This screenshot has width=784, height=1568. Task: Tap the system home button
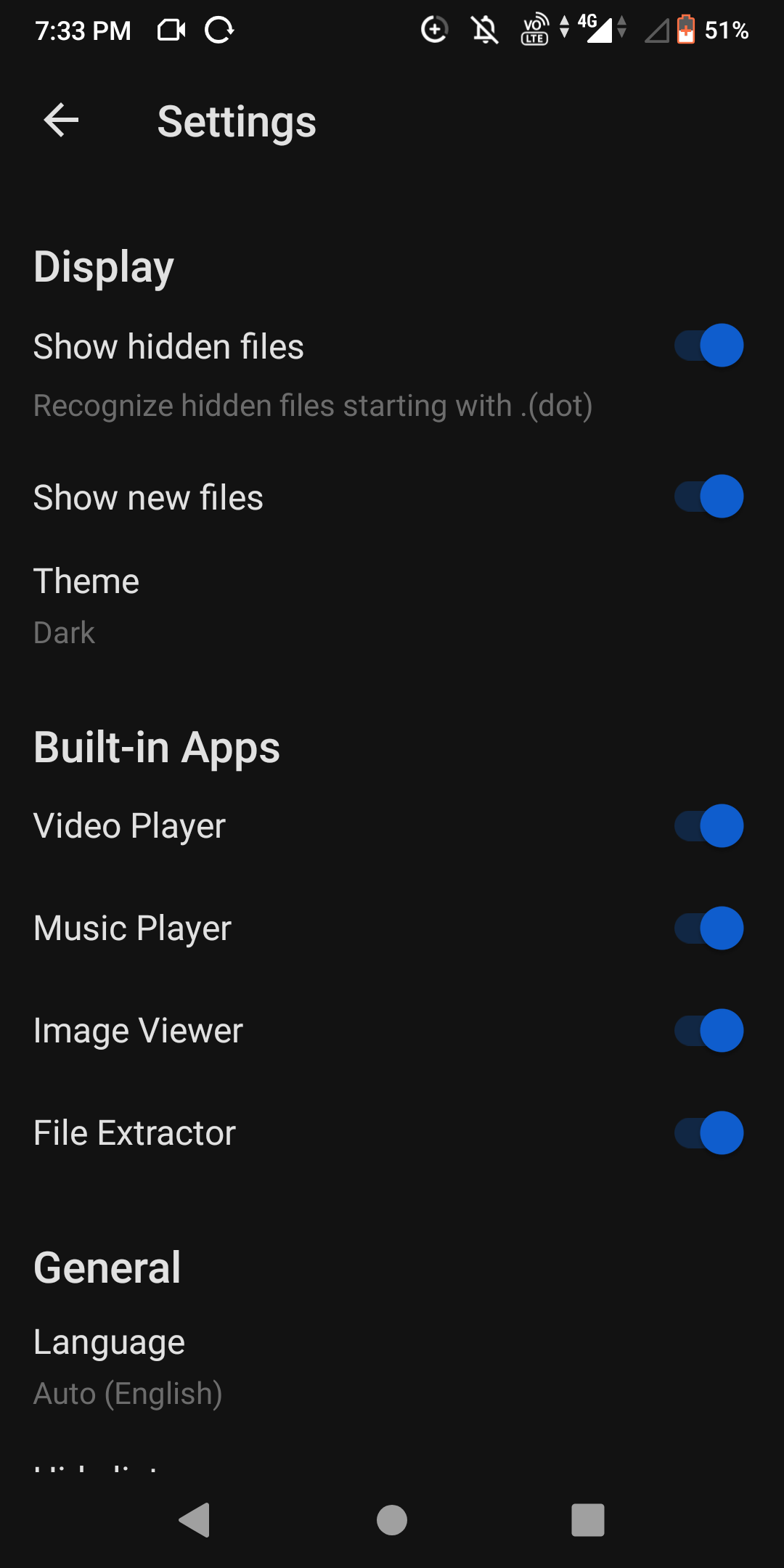[x=392, y=1520]
